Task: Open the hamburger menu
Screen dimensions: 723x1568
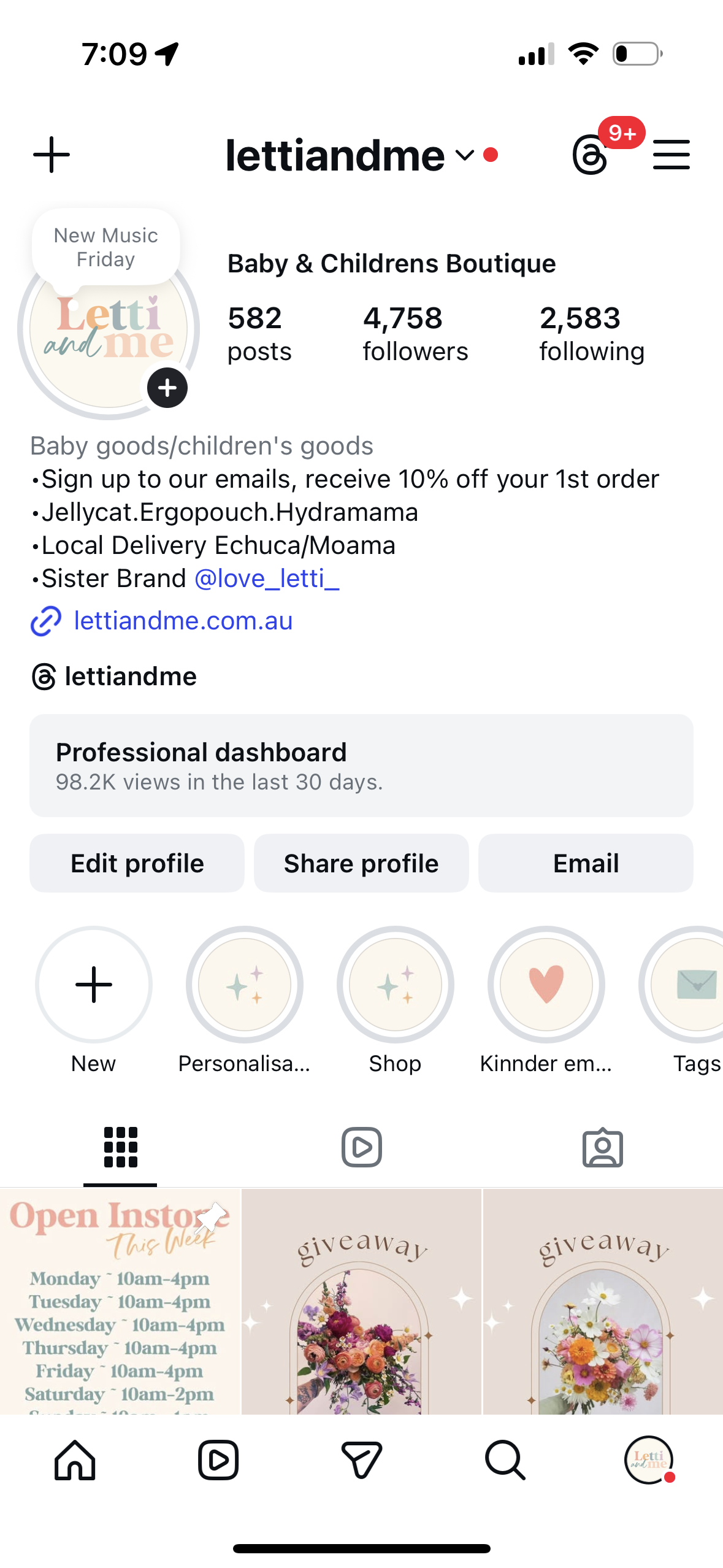Action: [x=671, y=155]
